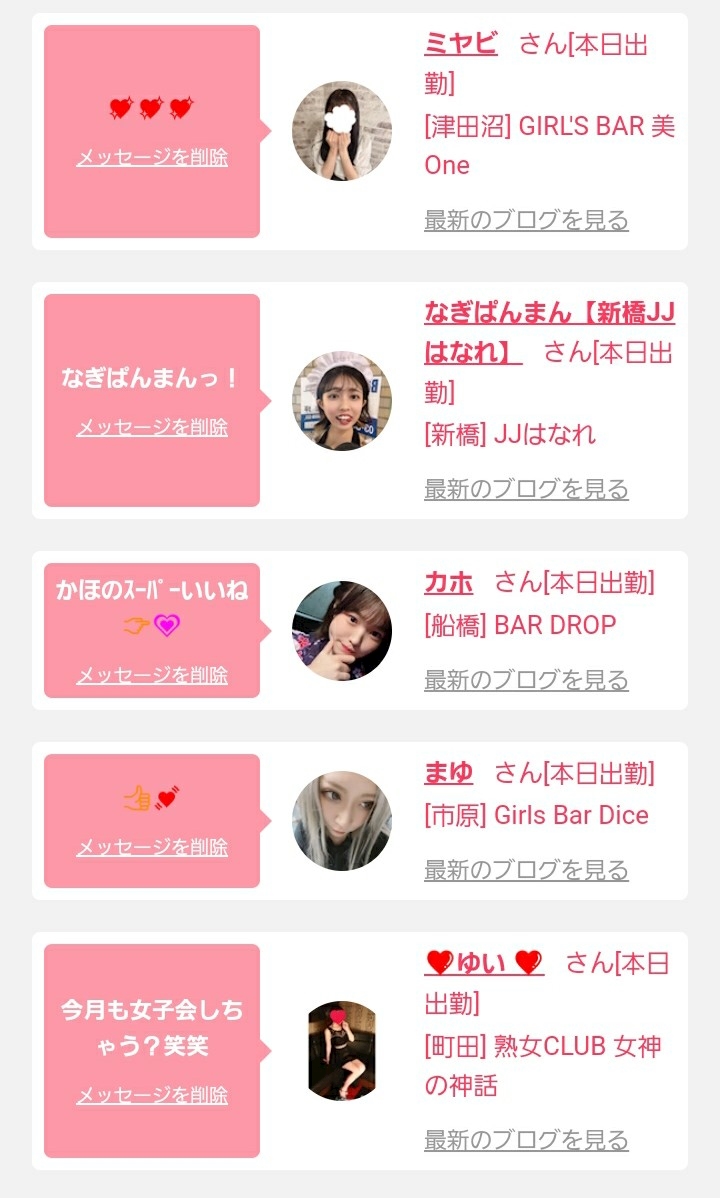
Task: View まゆ's latest blog
Action: click(527, 869)
